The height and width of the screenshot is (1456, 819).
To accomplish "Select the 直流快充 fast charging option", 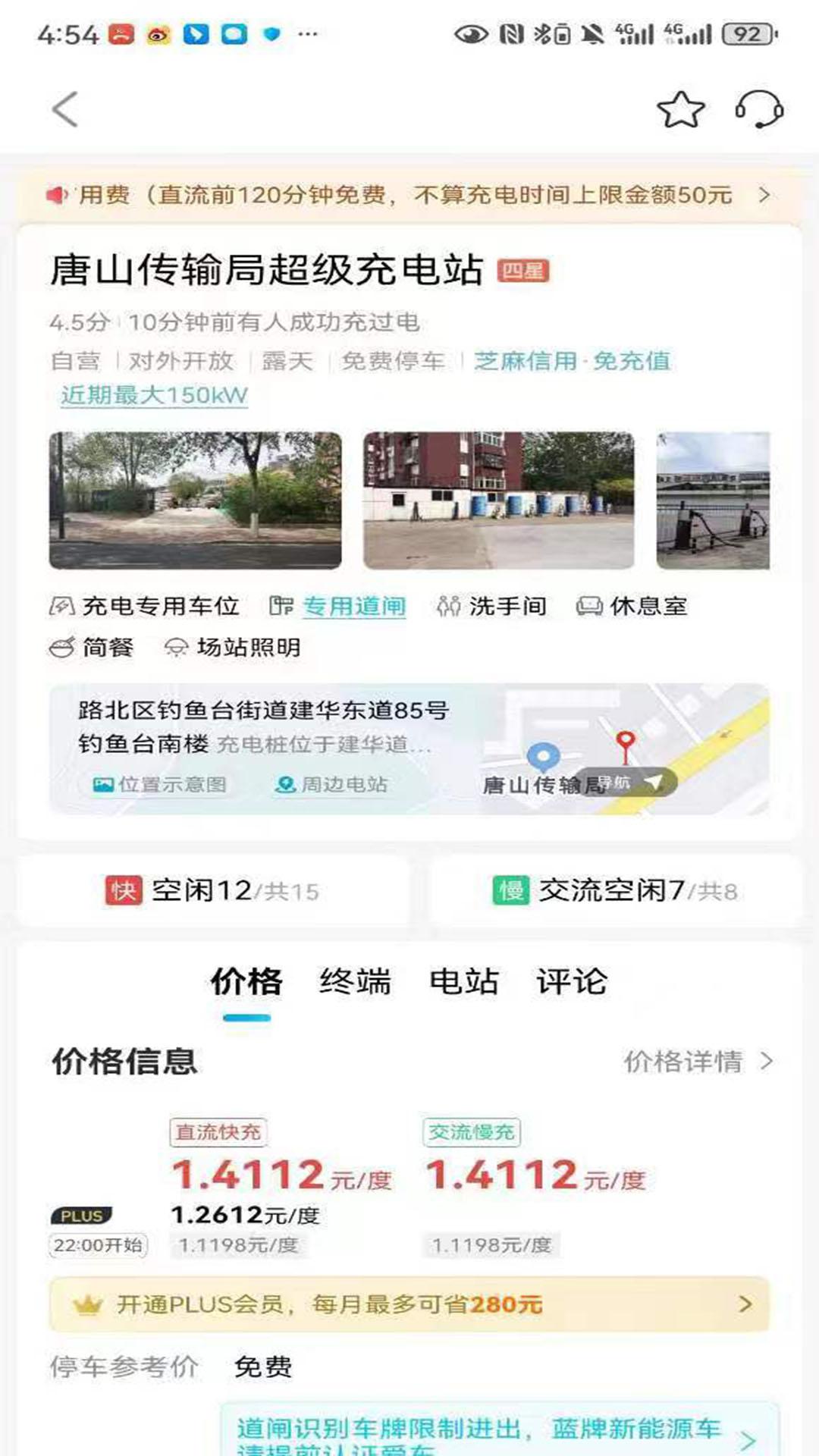I will 220,1133.
